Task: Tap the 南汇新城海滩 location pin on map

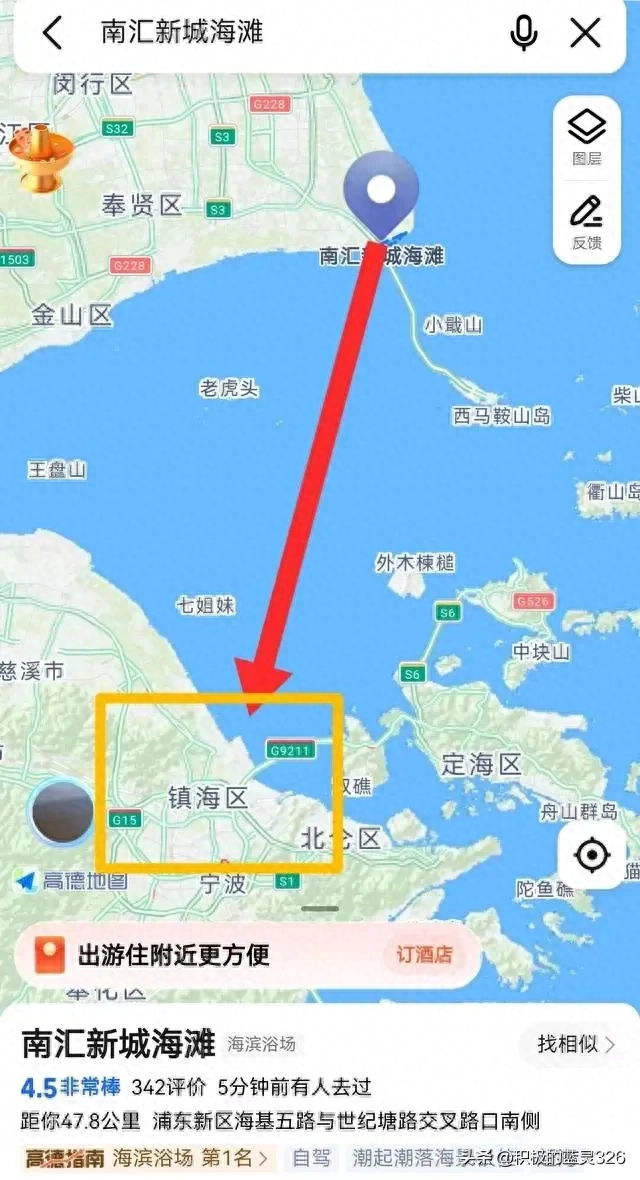Action: [381, 194]
